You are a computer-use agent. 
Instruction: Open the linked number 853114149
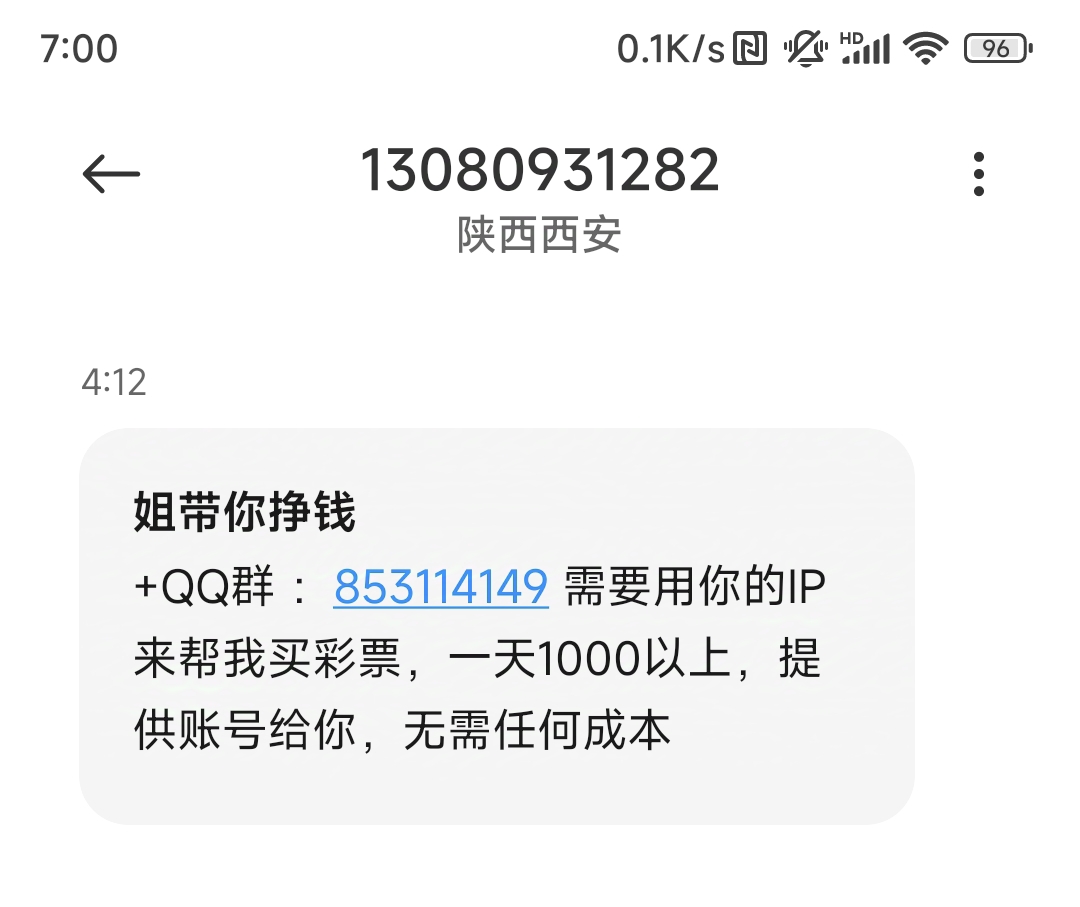(441, 587)
